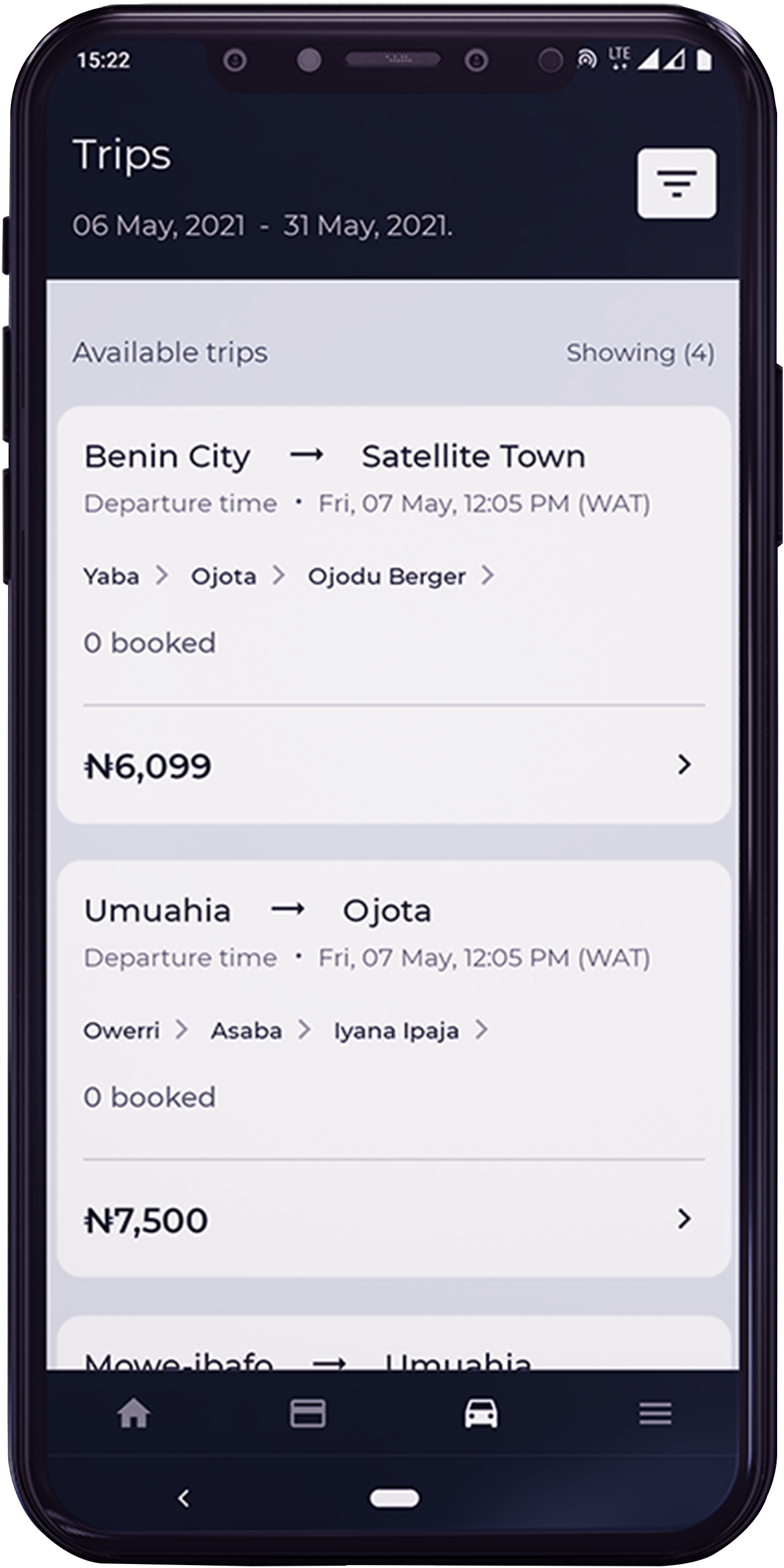This screenshot has height=1568, width=784.
Task: Switch to the card payments tab
Action: point(307,1413)
